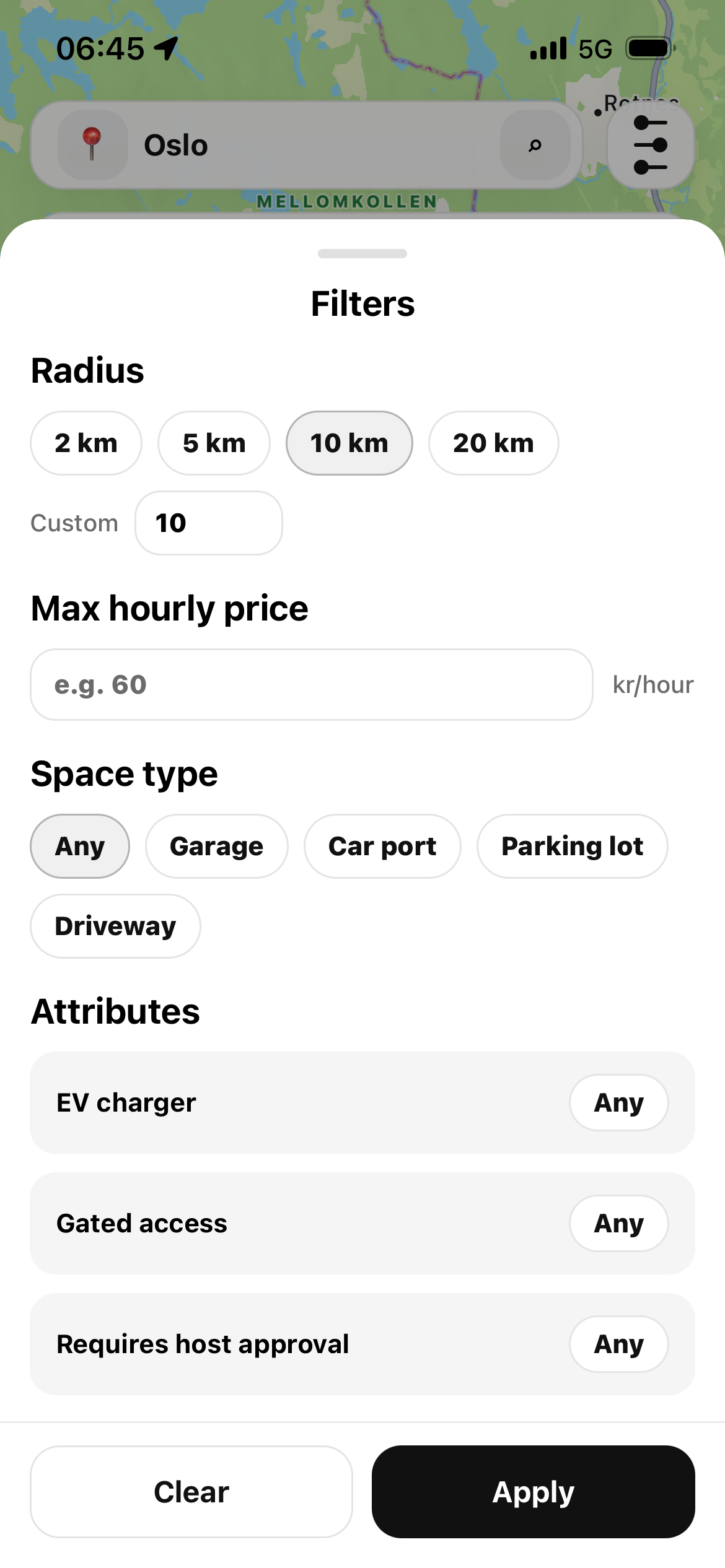Open the filter sliders icon
Viewport: 725px width, 1568px height.
[650, 146]
